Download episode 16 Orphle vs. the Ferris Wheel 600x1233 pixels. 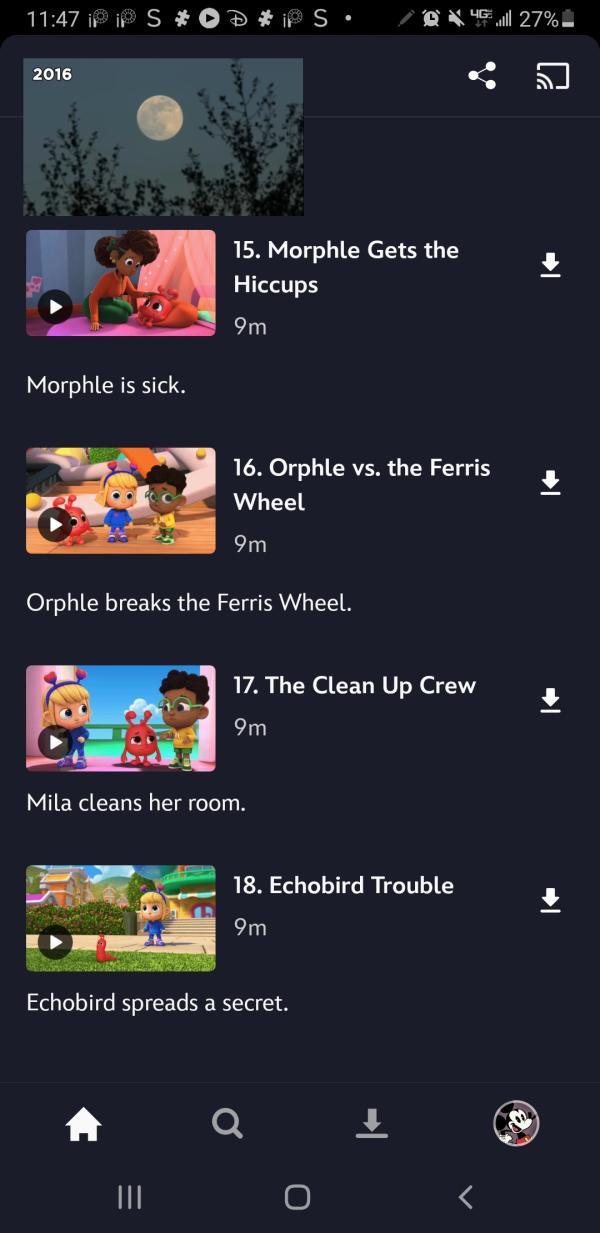pos(550,483)
